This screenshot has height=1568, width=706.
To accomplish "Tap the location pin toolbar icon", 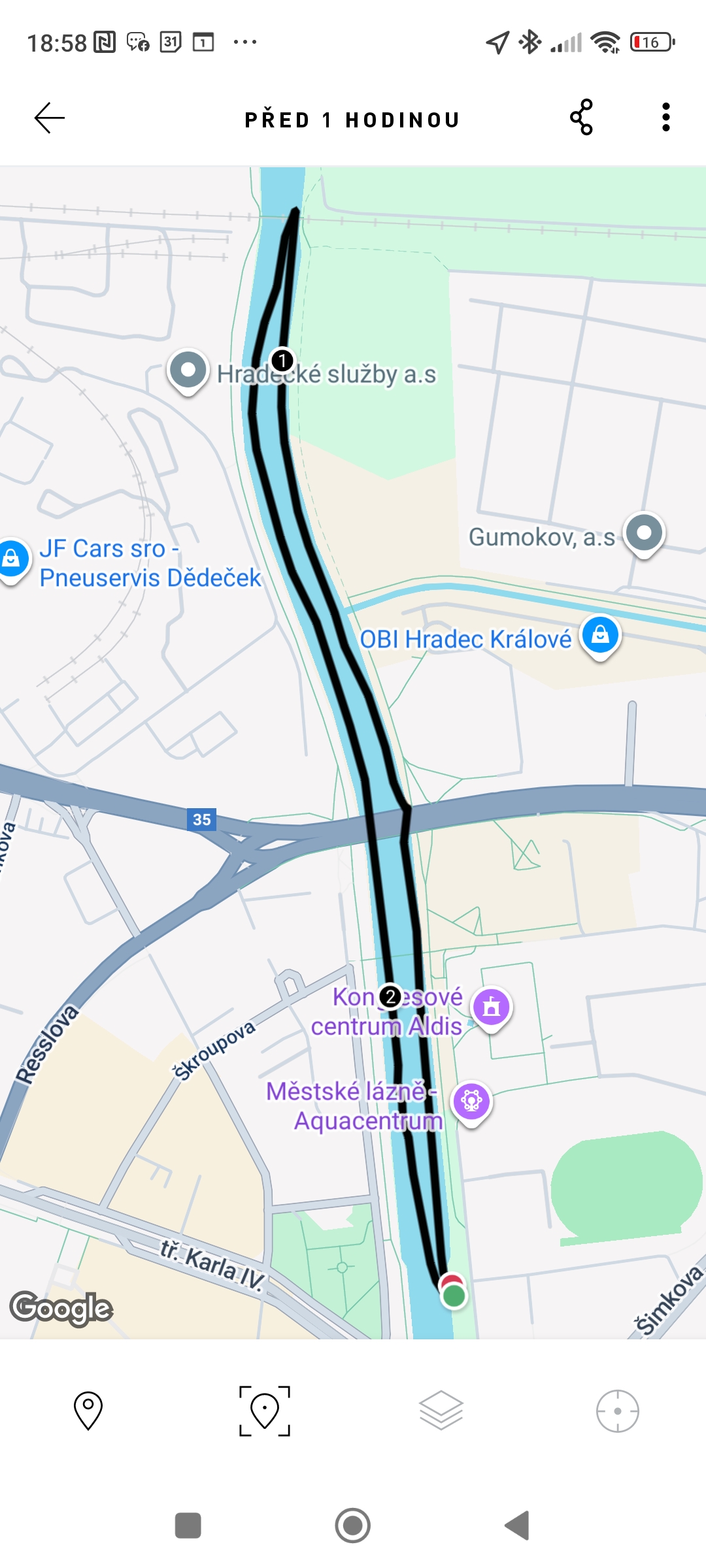I will tap(88, 1411).
